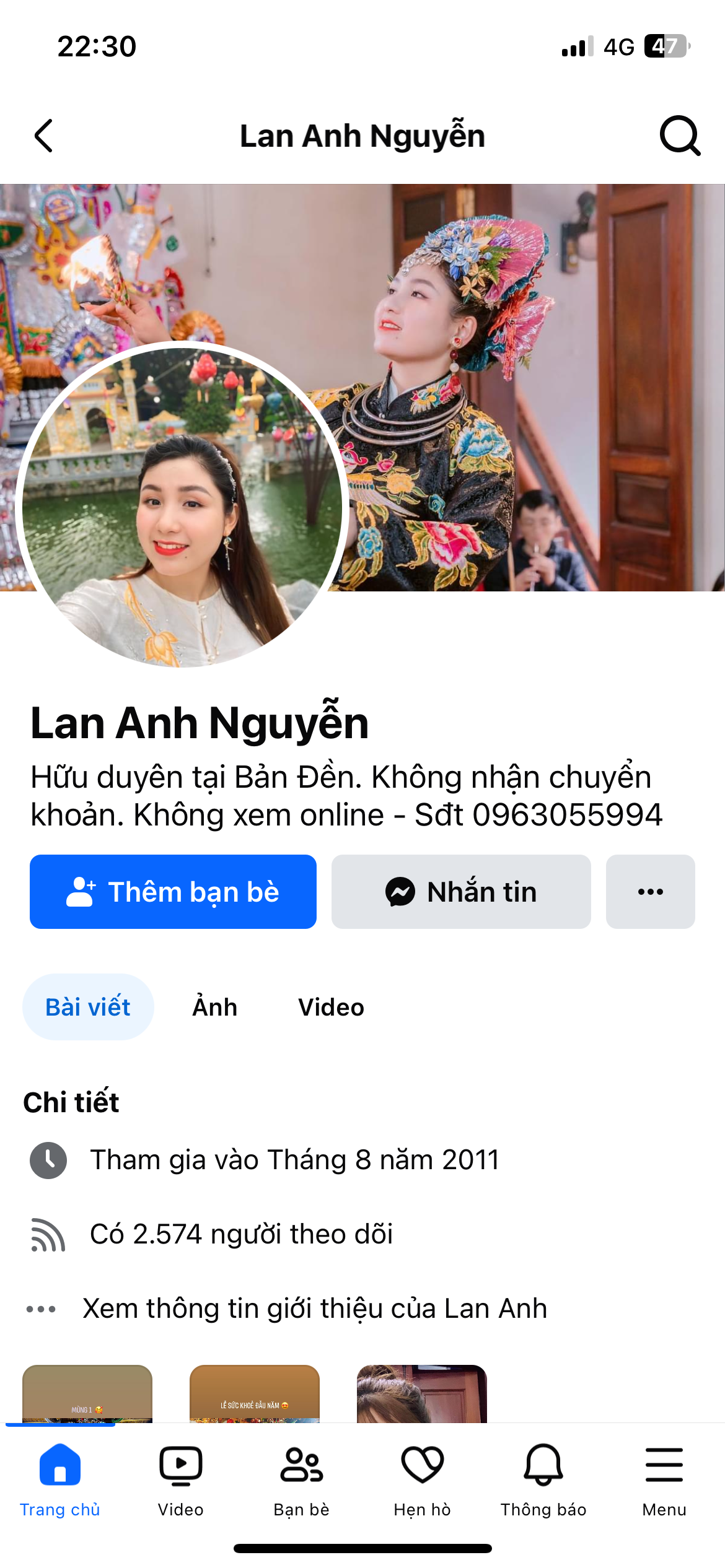725x1568 pixels.
Task: Open search on Lan Anh's profile
Action: tap(680, 136)
